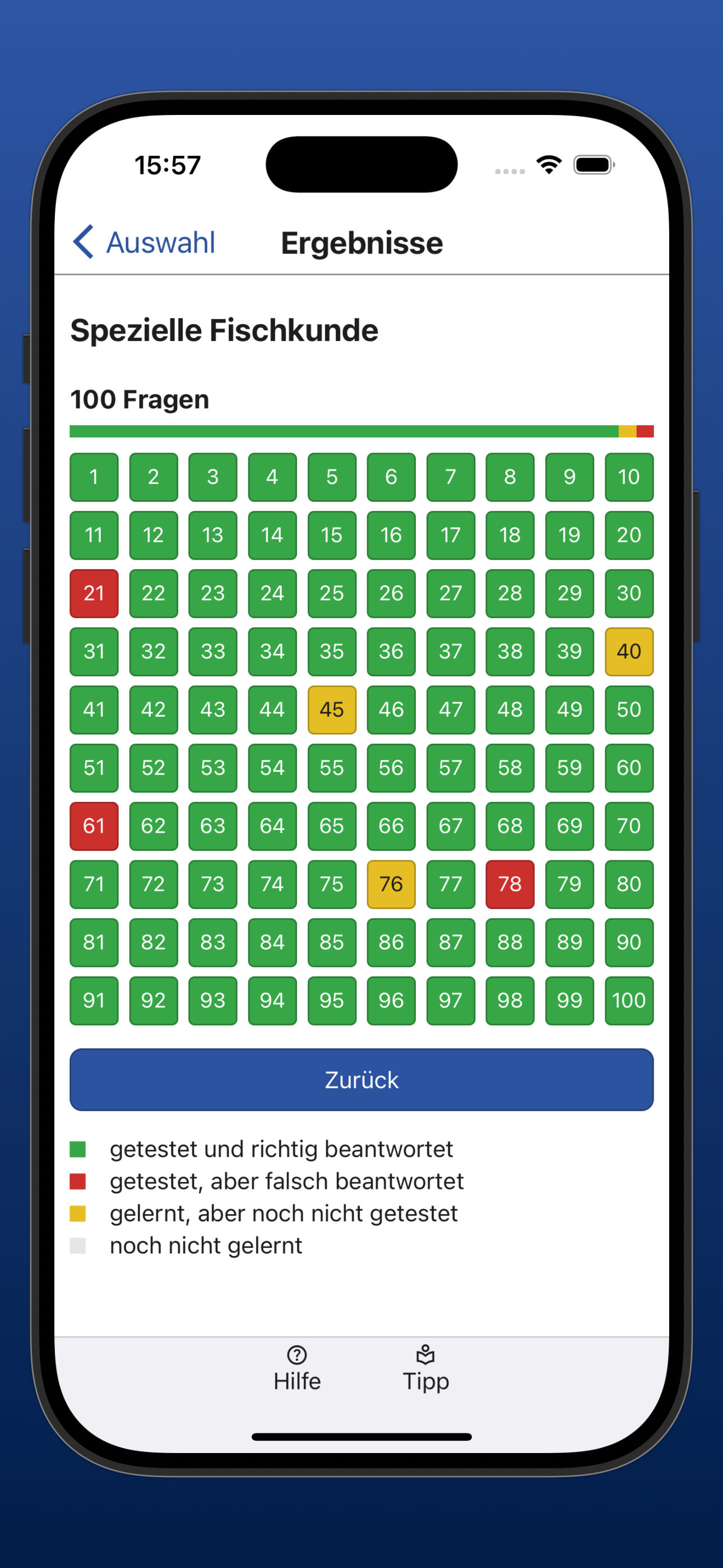Open red question 61

(94, 825)
